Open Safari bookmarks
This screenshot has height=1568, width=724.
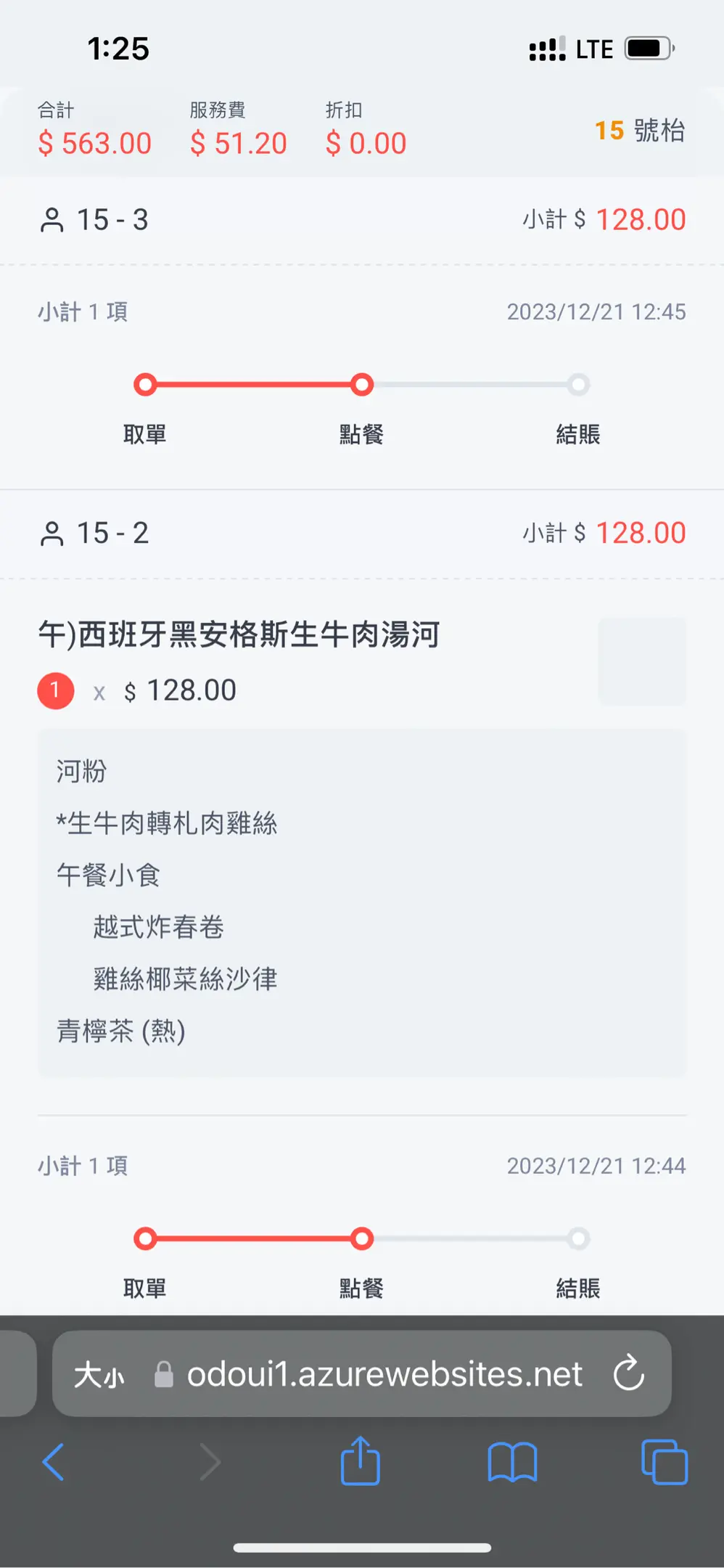[x=512, y=1461]
